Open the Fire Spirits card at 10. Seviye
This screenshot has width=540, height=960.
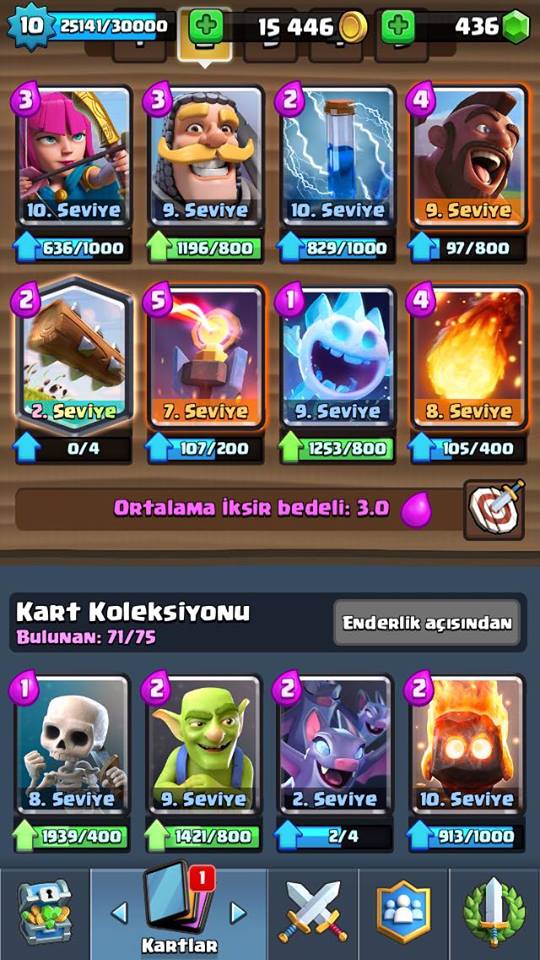468,745
